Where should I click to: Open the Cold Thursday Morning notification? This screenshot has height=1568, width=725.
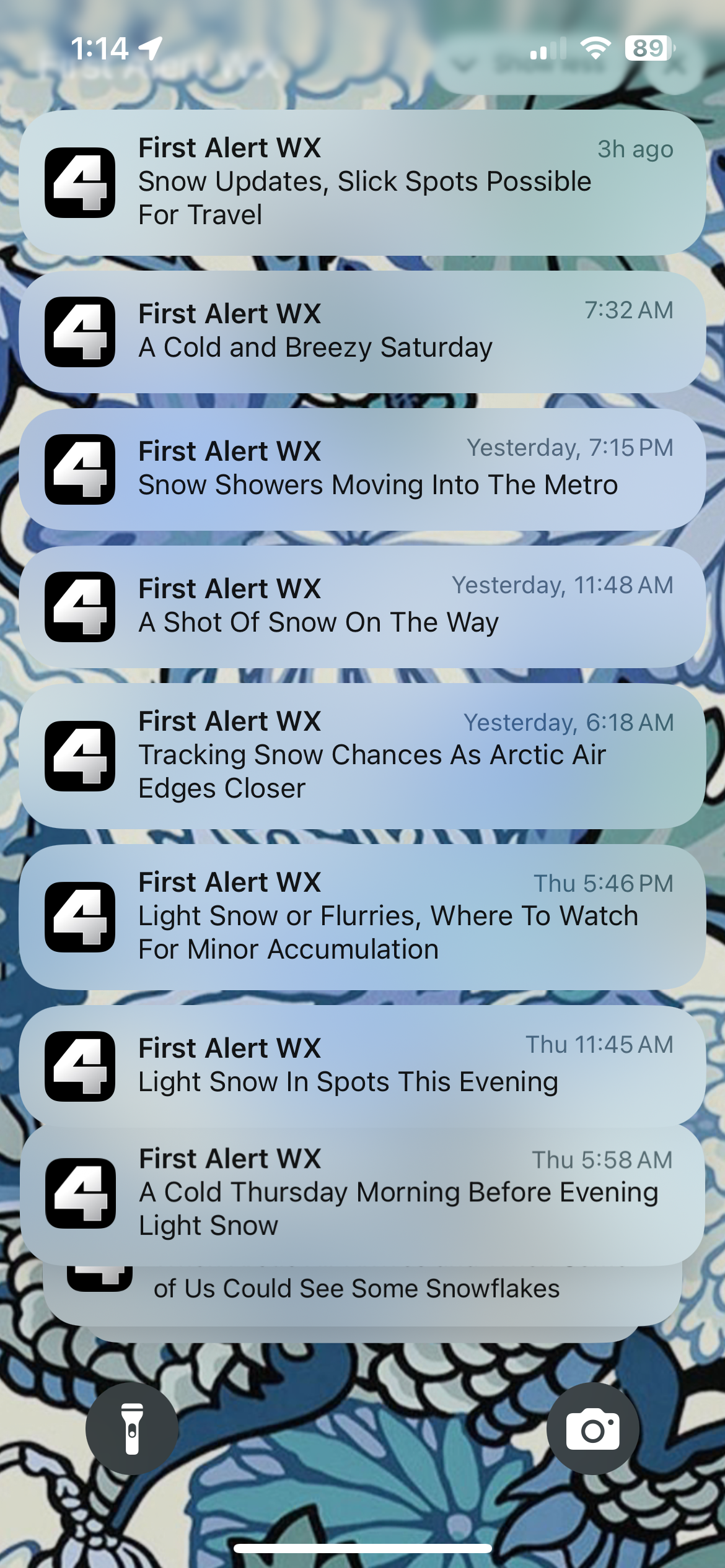(362, 1193)
